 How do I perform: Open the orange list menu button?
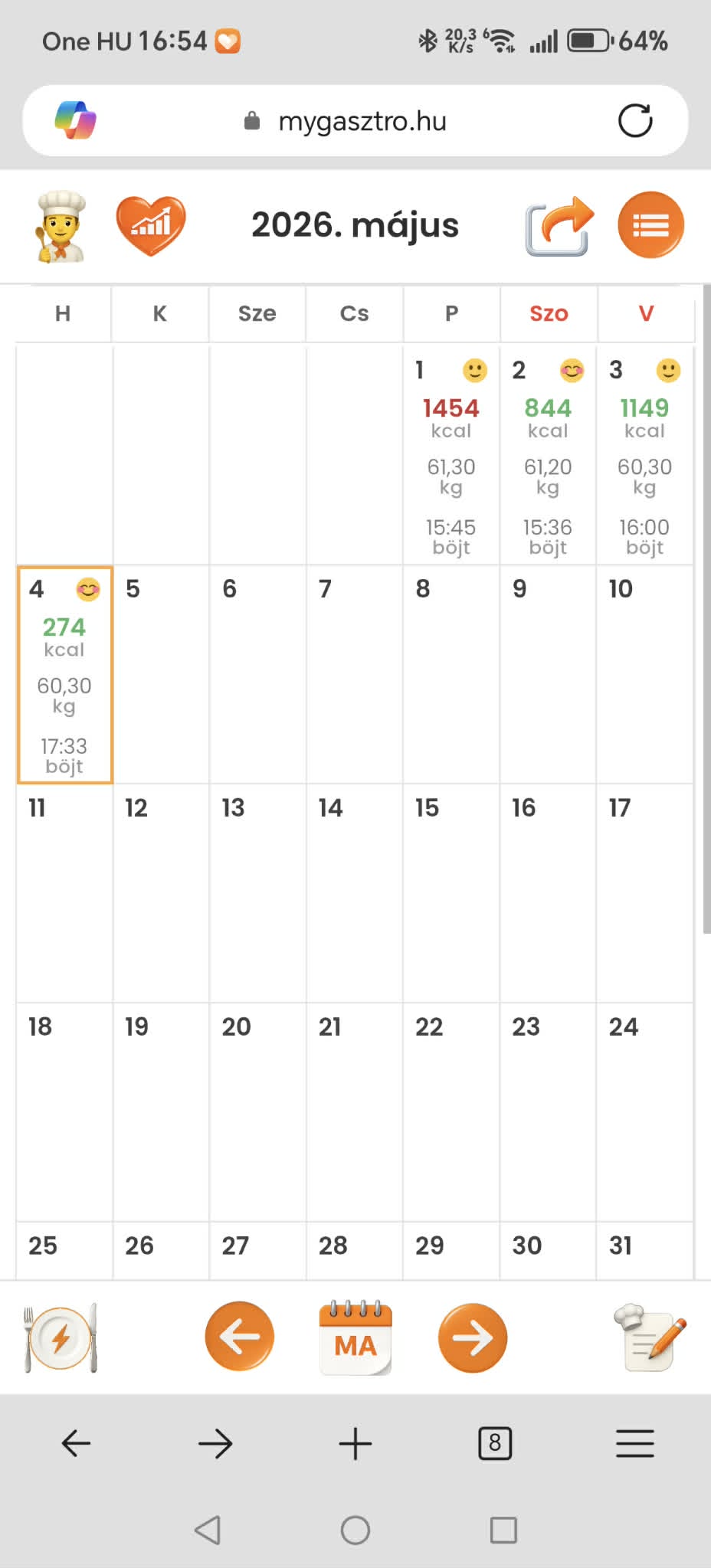pos(650,225)
